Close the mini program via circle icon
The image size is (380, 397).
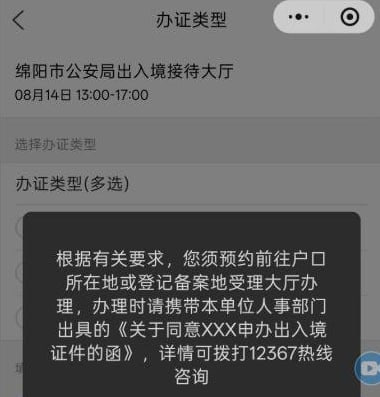[x=350, y=17]
